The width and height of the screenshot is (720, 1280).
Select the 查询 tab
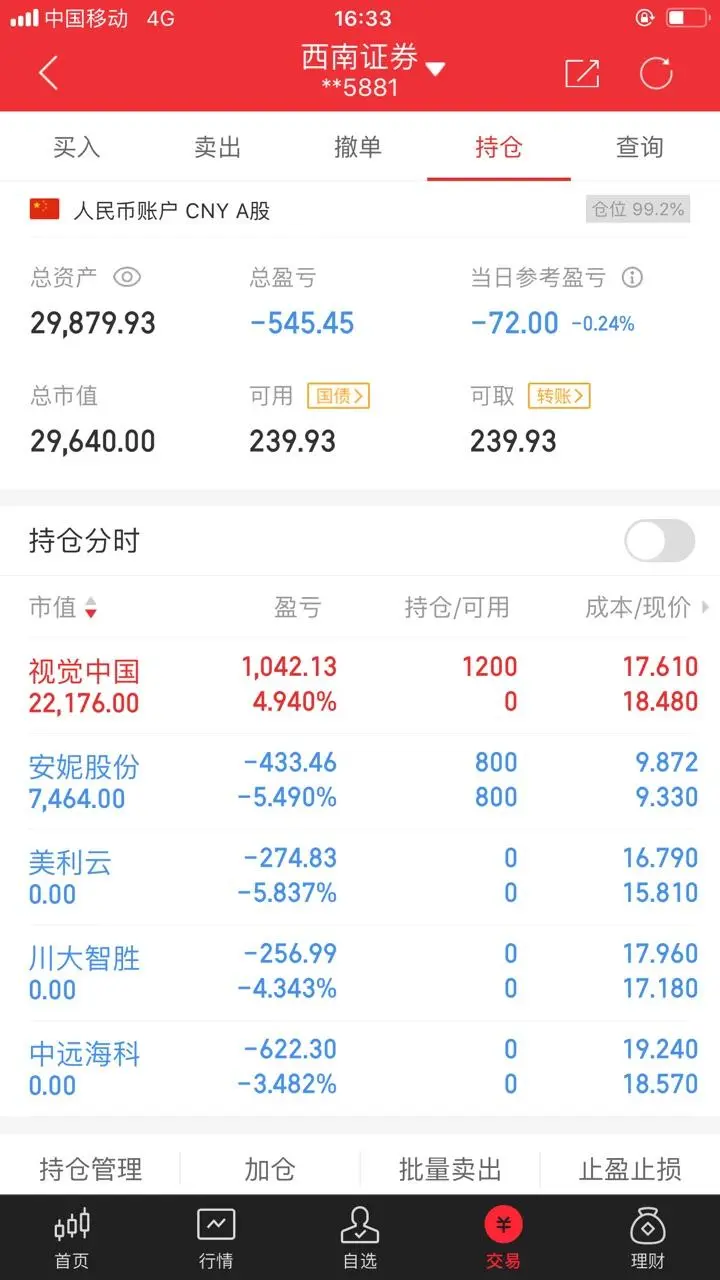(x=640, y=147)
